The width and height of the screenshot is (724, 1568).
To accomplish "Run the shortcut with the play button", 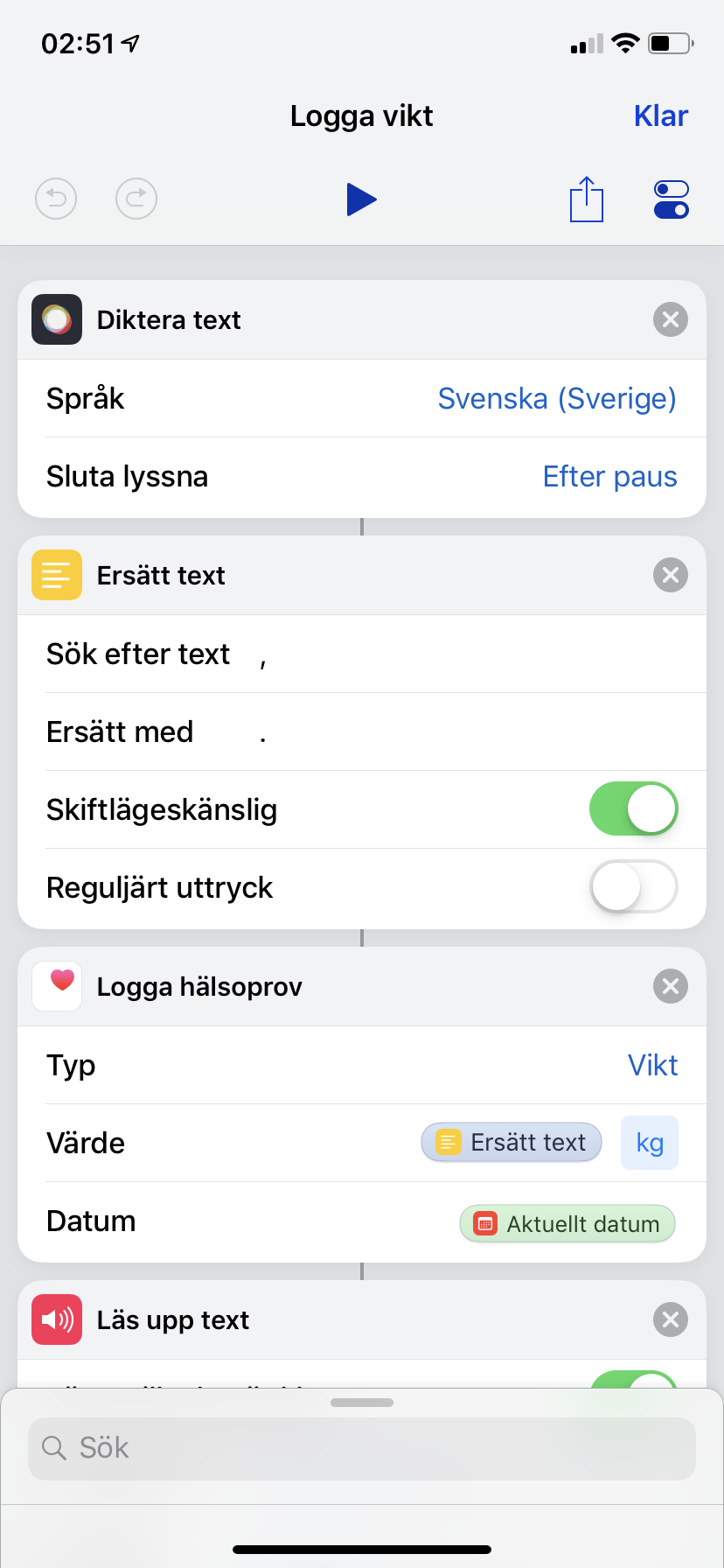I will click(x=360, y=199).
